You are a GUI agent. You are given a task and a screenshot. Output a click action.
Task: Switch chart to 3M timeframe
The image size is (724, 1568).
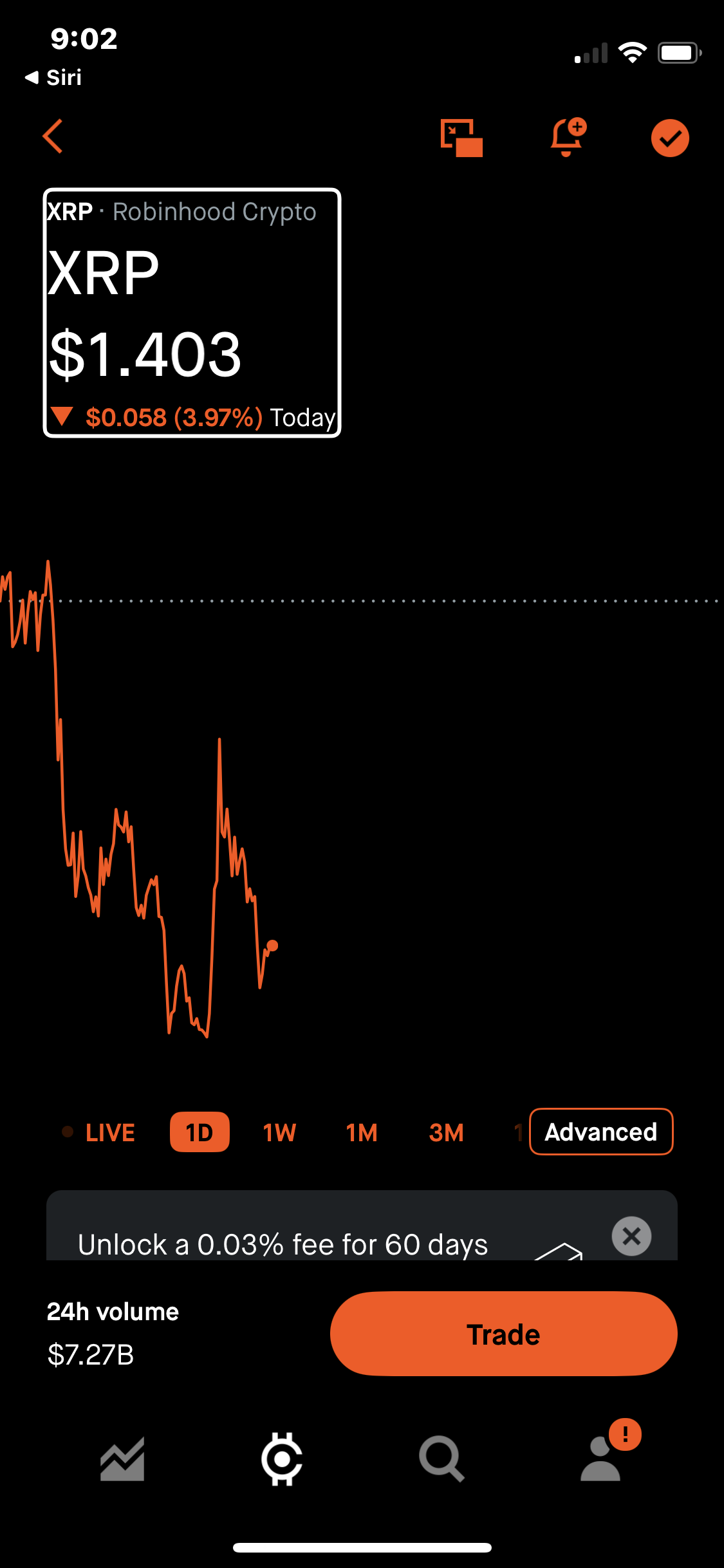446,1132
